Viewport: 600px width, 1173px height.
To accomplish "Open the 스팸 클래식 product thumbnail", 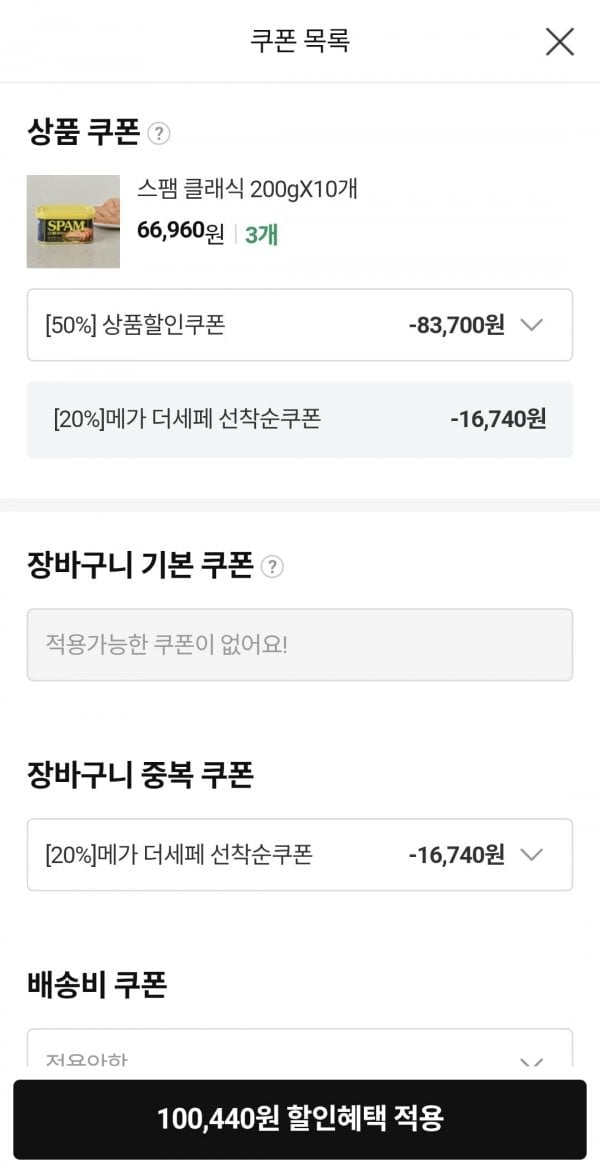I will [73, 221].
